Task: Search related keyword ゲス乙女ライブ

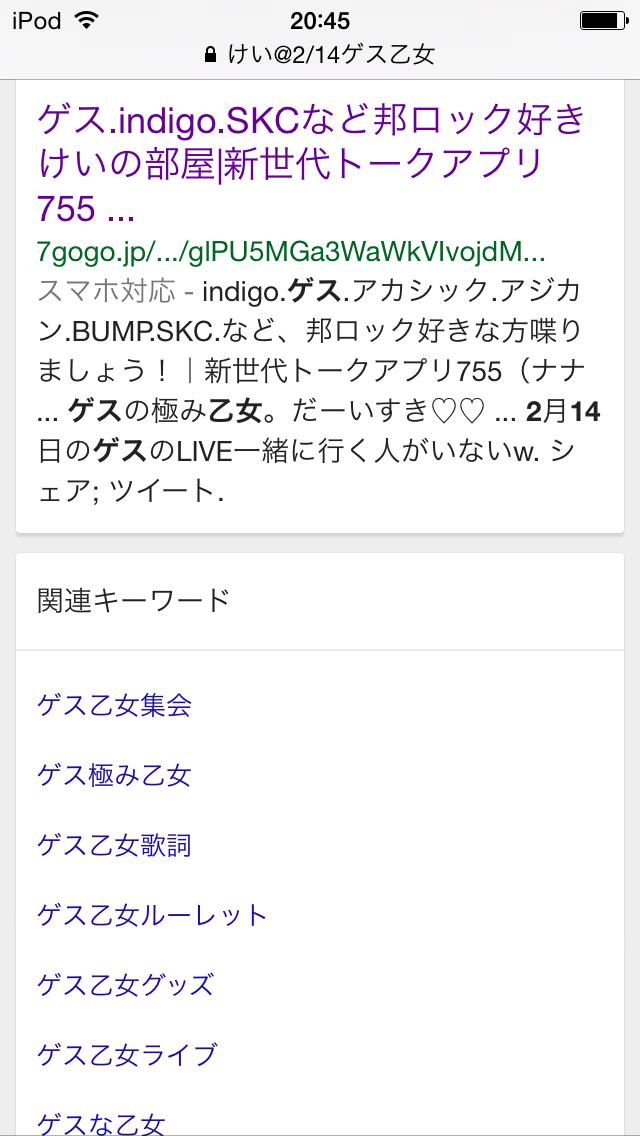Action: (x=126, y=1055)
